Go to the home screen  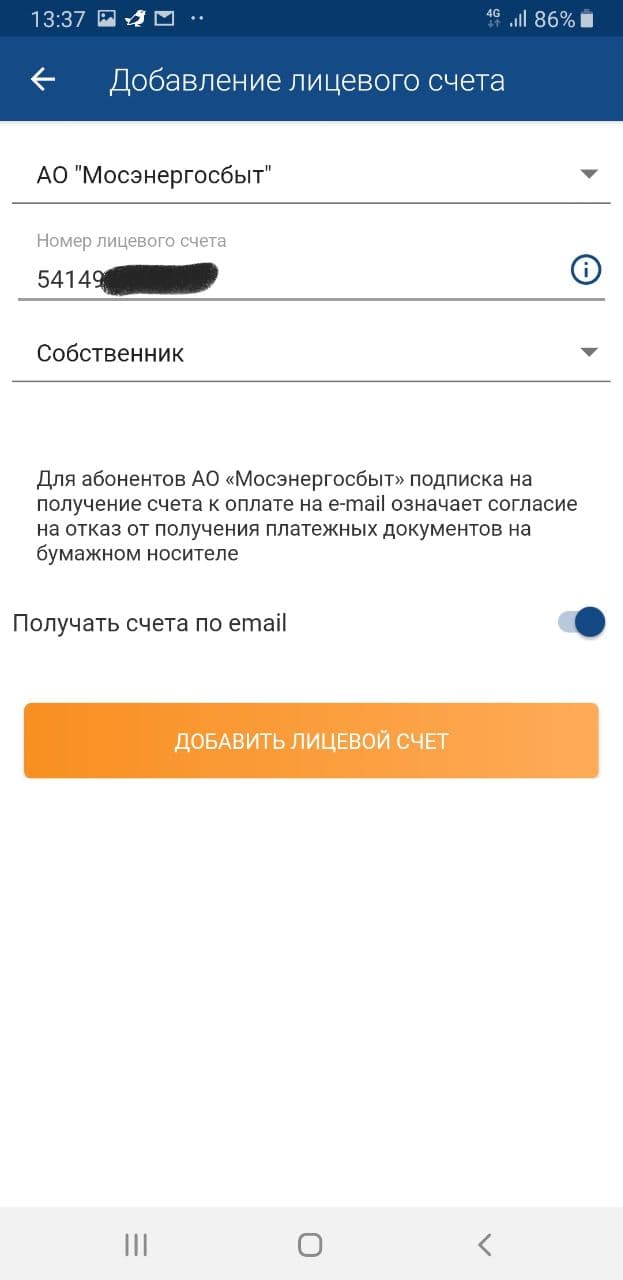click(x=310, y=1244)
